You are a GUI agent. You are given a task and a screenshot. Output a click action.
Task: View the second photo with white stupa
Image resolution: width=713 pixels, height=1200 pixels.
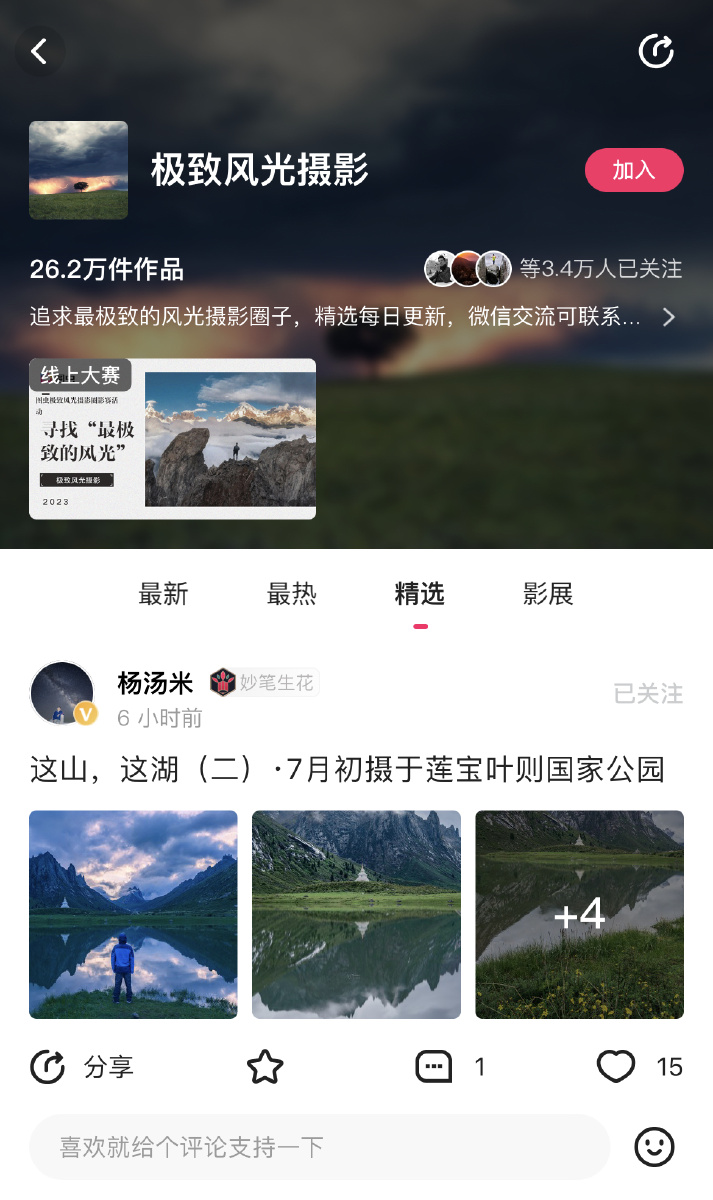356,914
